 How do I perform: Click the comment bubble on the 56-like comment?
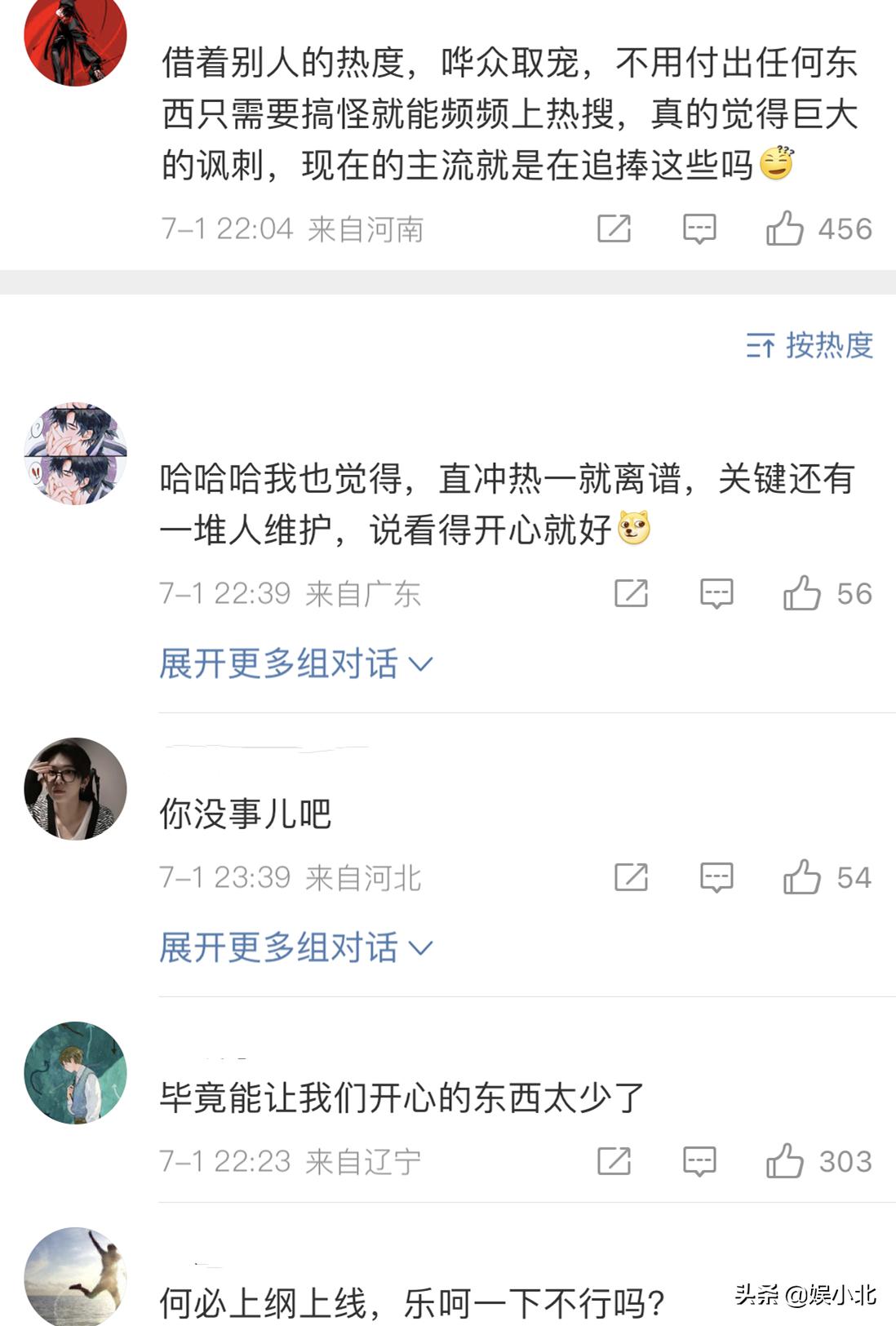pos(716,592)
